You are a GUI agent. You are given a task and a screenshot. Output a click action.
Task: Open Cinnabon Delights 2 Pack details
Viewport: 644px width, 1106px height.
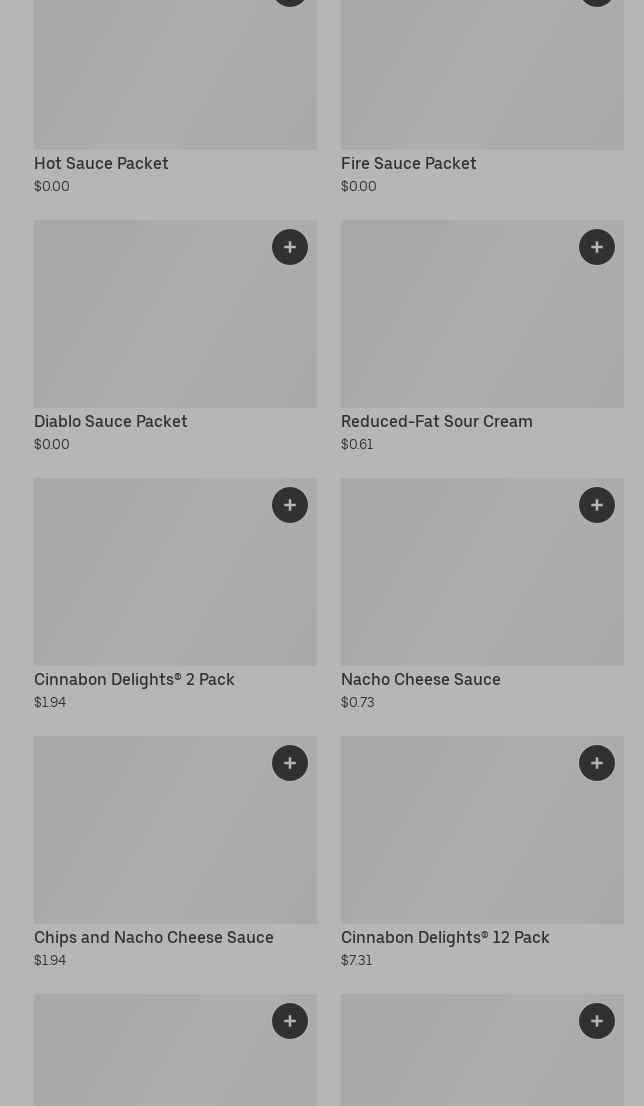134,680
